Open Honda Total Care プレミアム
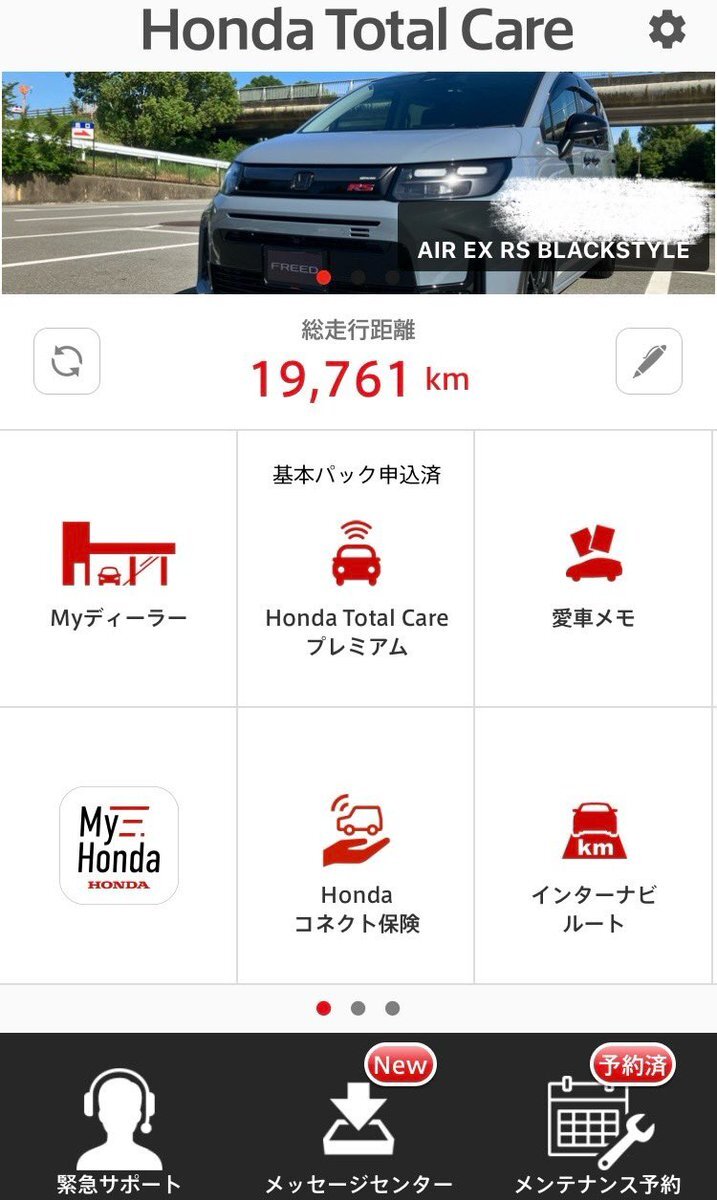Image resolution: width=717 pixels, height=1200 pixels. coord(356,580)
